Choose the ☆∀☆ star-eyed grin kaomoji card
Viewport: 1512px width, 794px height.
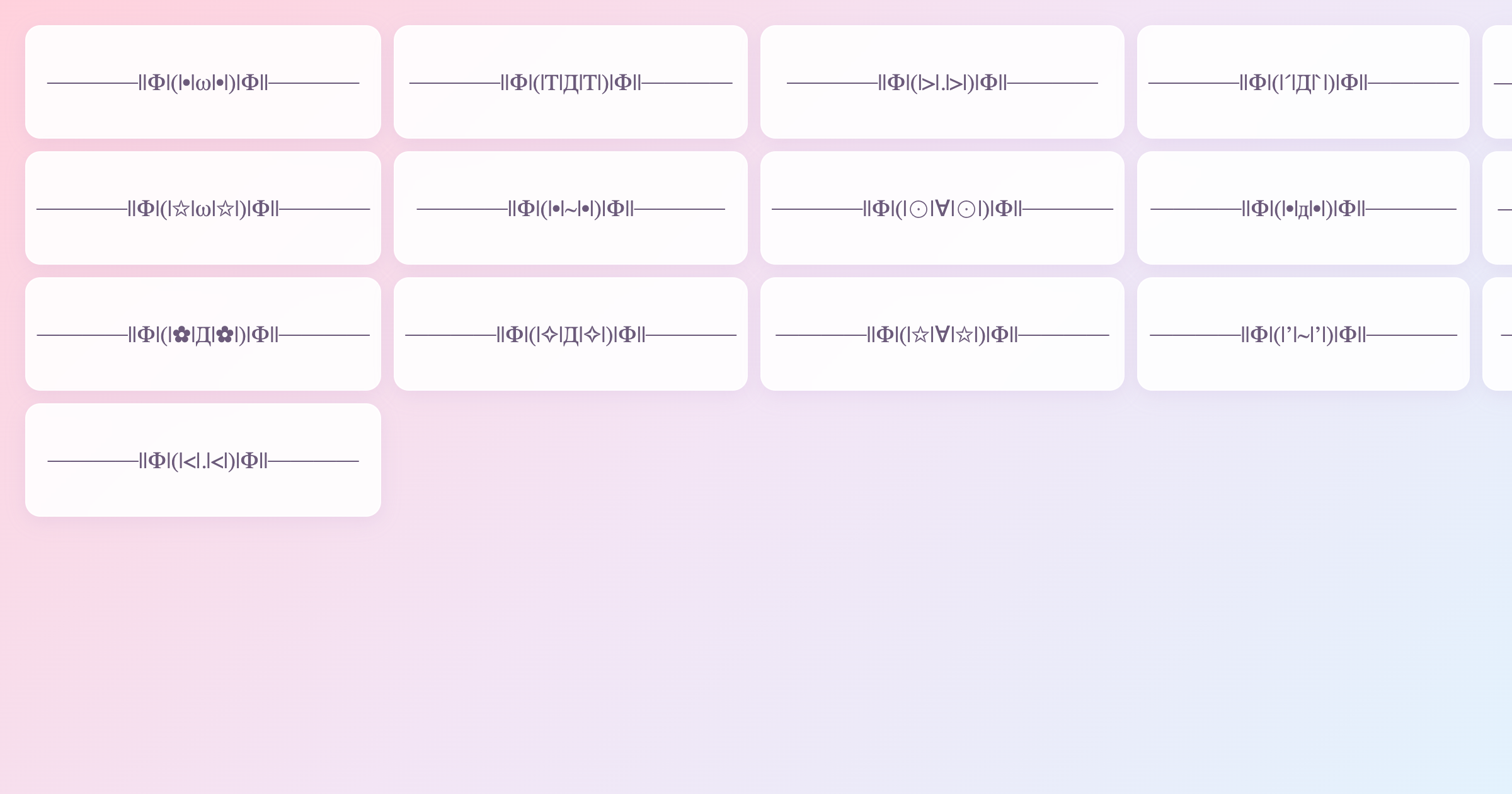[x=942, y=334]
